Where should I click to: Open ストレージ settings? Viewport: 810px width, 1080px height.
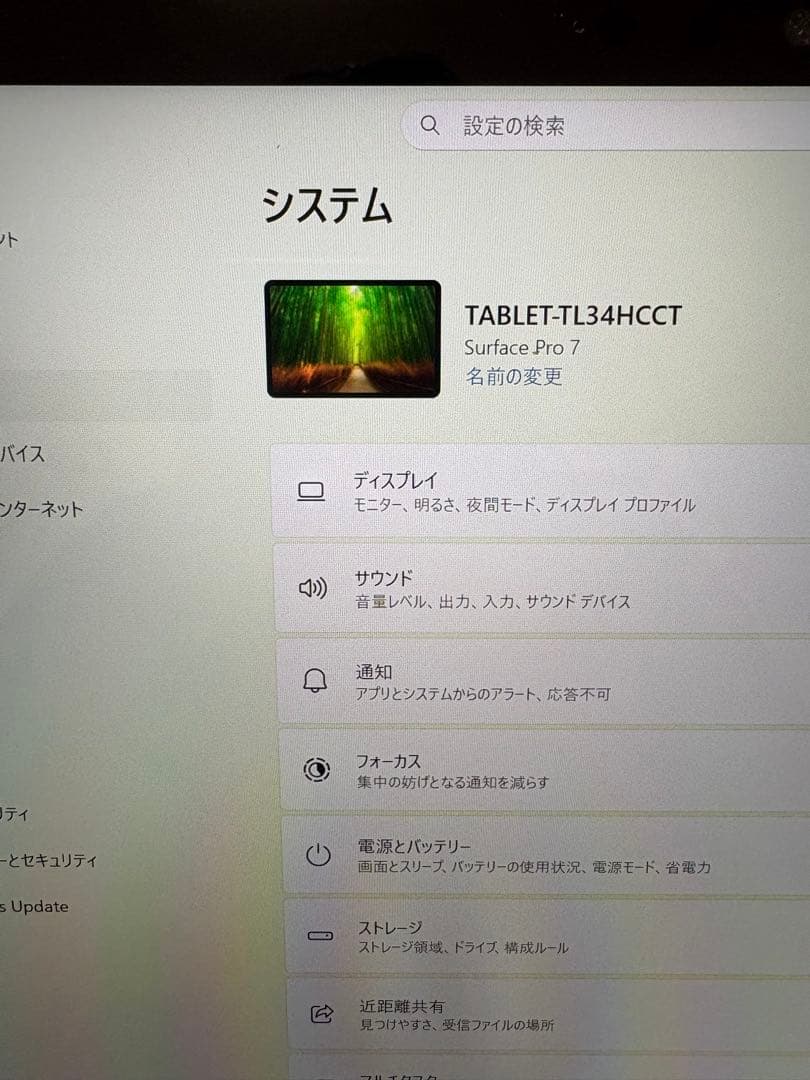pyautogui.click(x=548, y=937)
